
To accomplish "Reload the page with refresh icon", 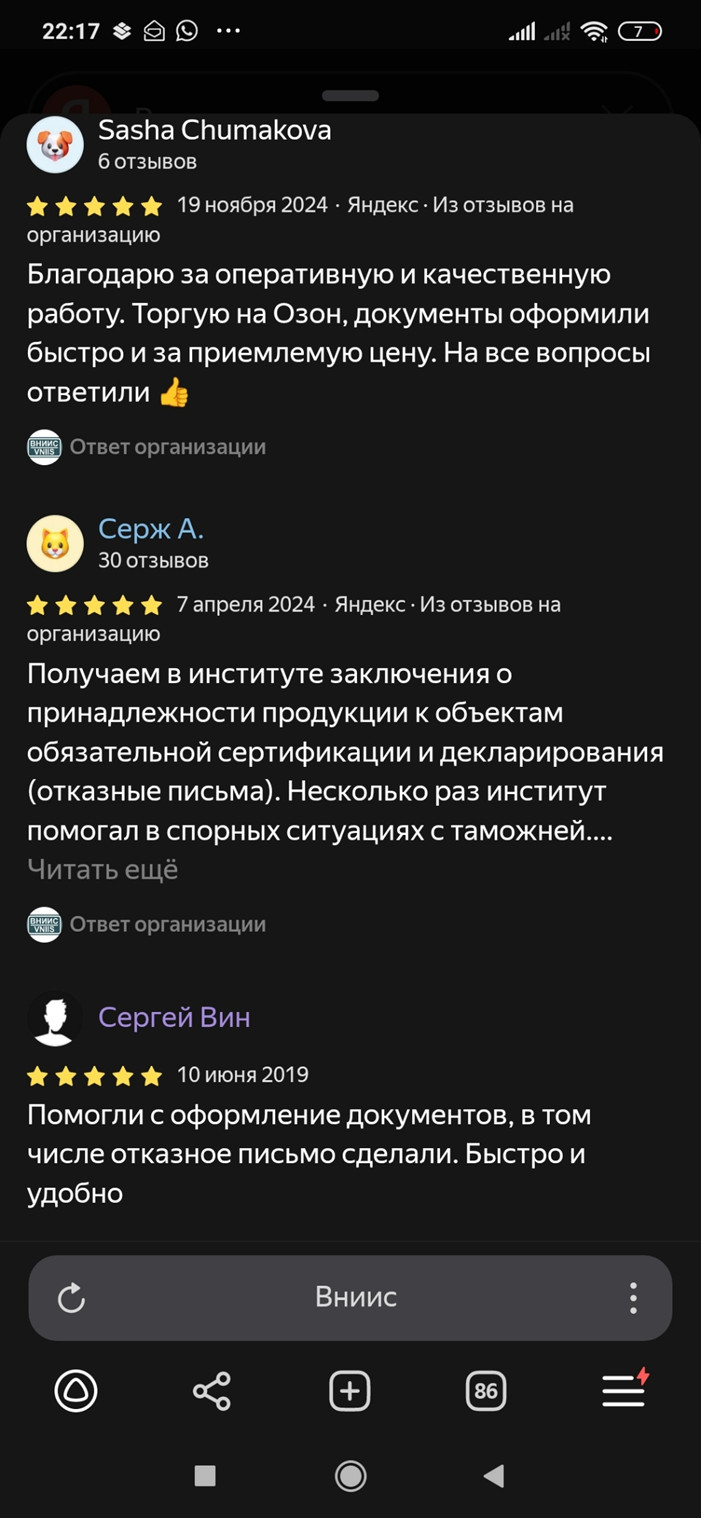I will [x=71, y=1298].
